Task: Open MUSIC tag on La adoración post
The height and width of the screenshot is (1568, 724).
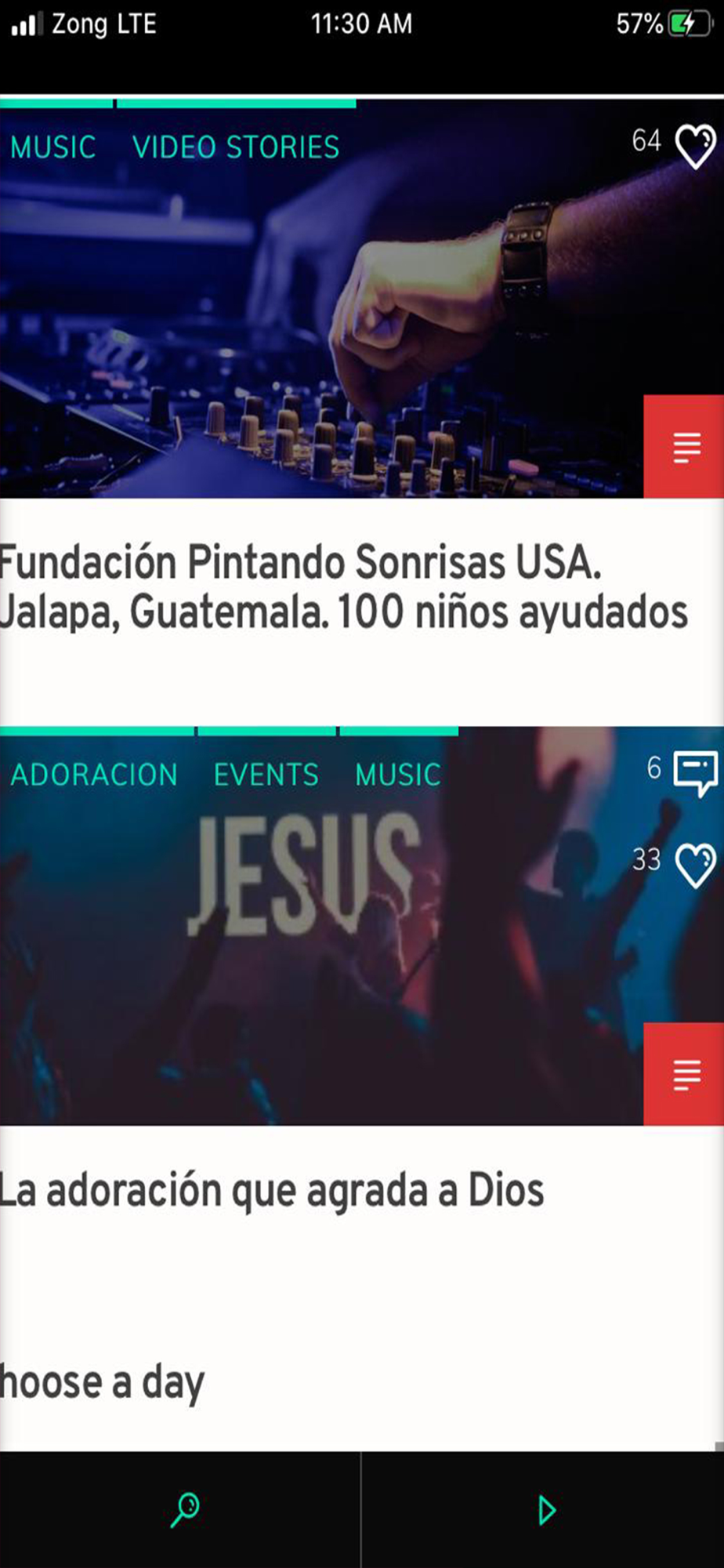Action: pos(398,775)
